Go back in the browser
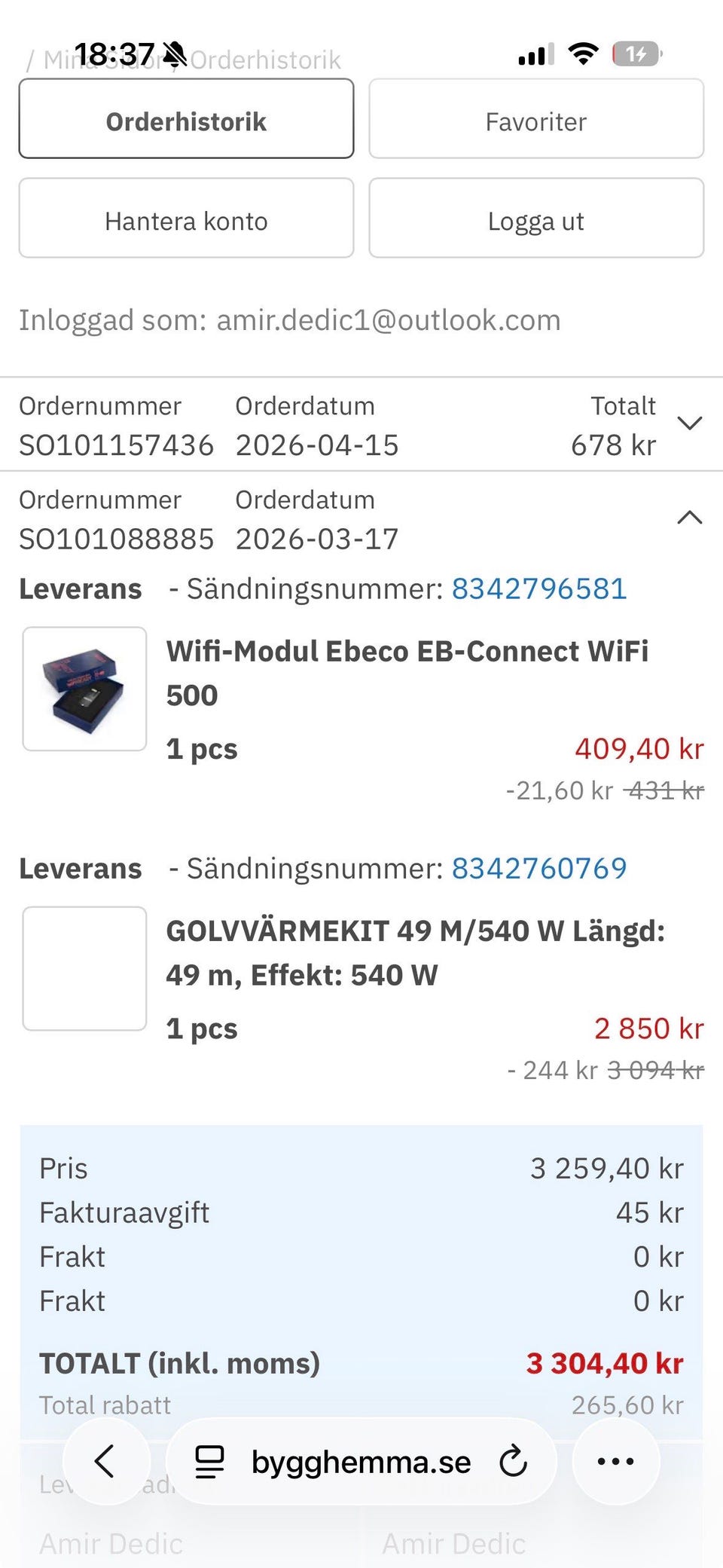The image size is (723, 1568). tap(105, 1462)
